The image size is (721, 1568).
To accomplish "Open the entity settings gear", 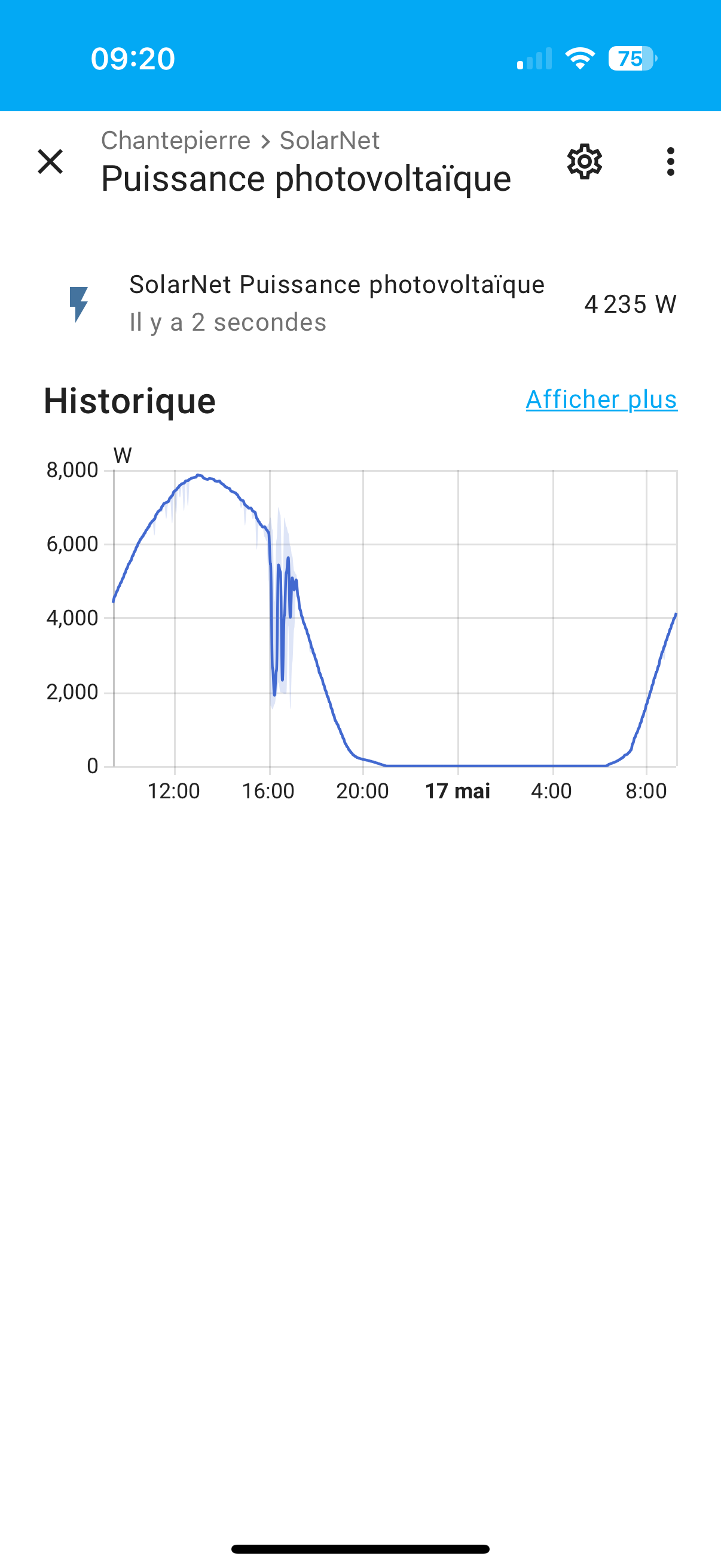I will point(584,162).
